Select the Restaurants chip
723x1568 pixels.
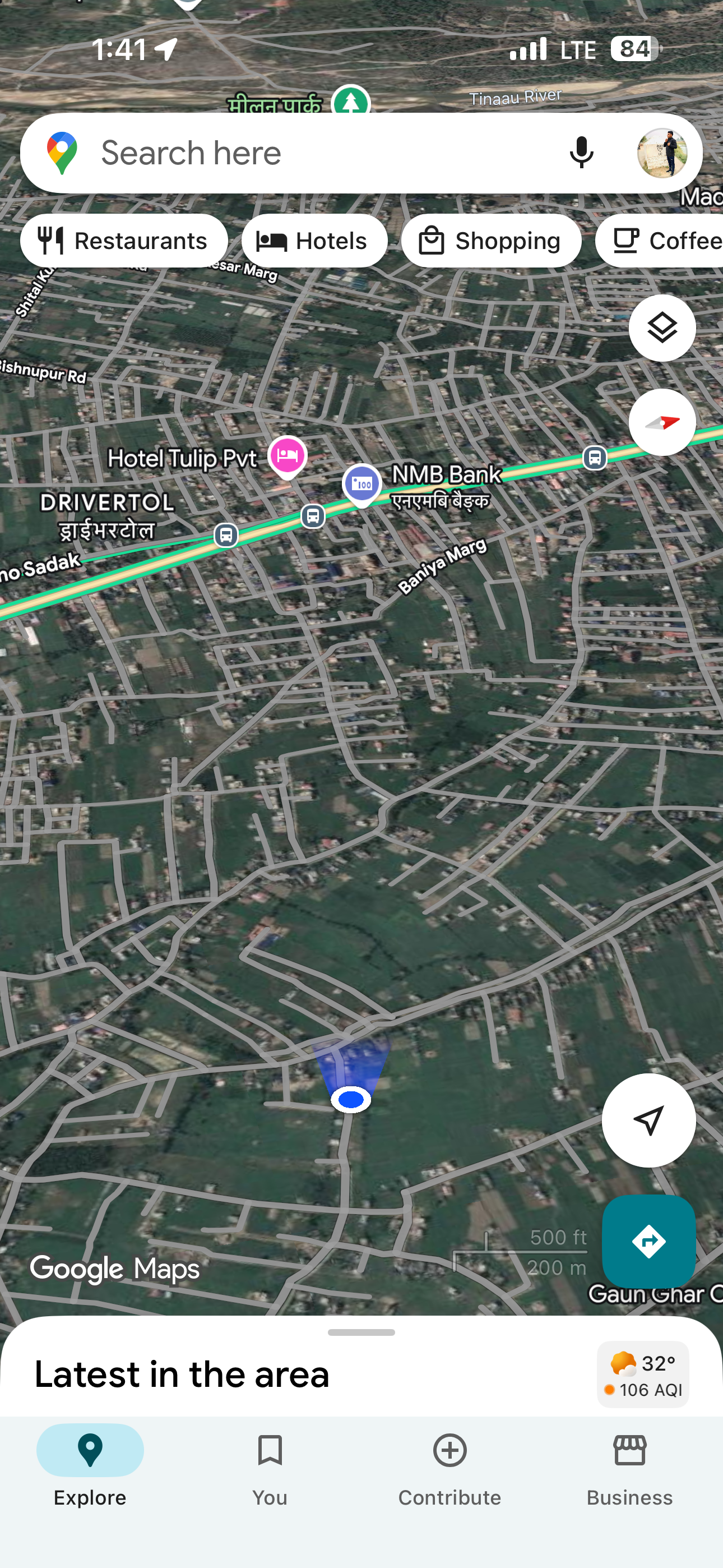pyautogui.click(x=124, y=241)
